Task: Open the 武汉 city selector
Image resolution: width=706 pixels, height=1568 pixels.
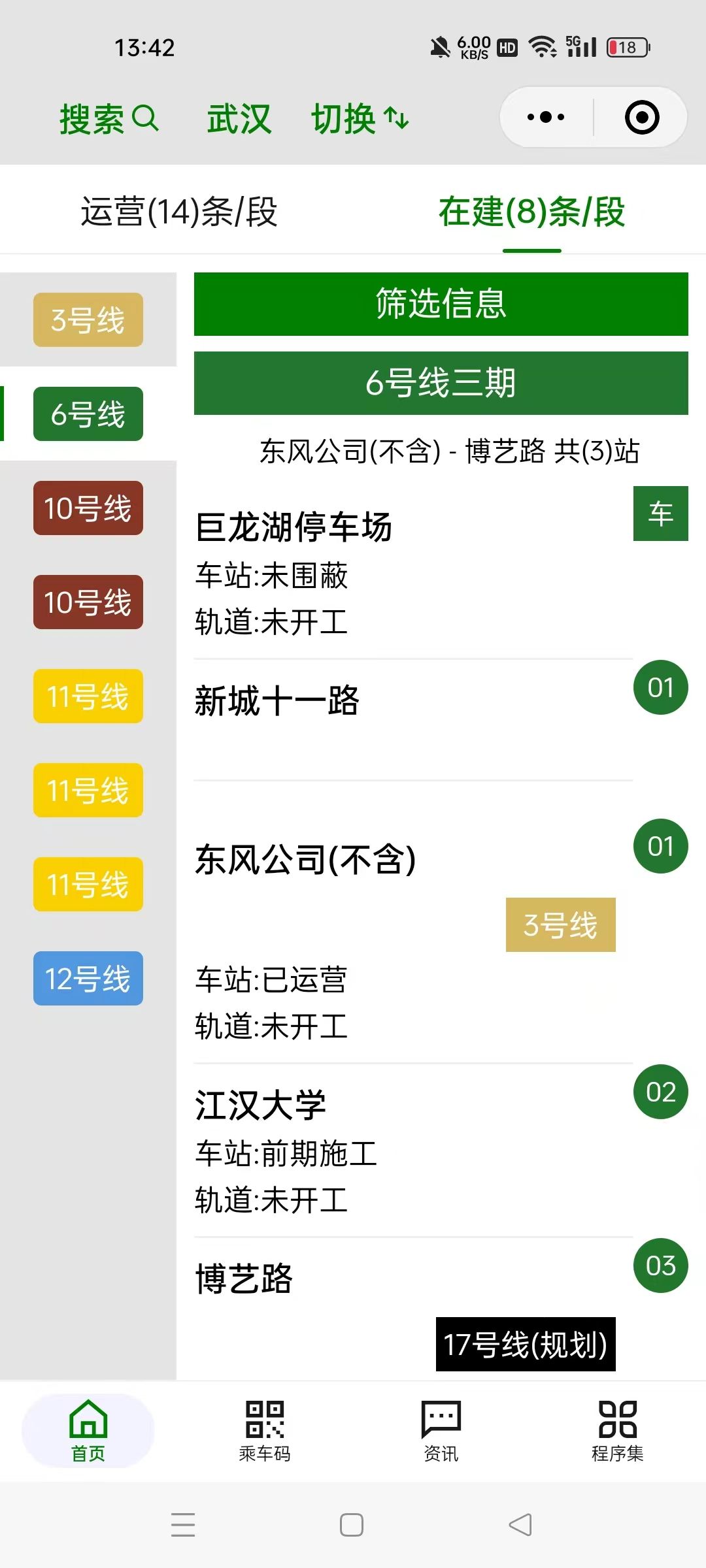Action: coord(239,119)
